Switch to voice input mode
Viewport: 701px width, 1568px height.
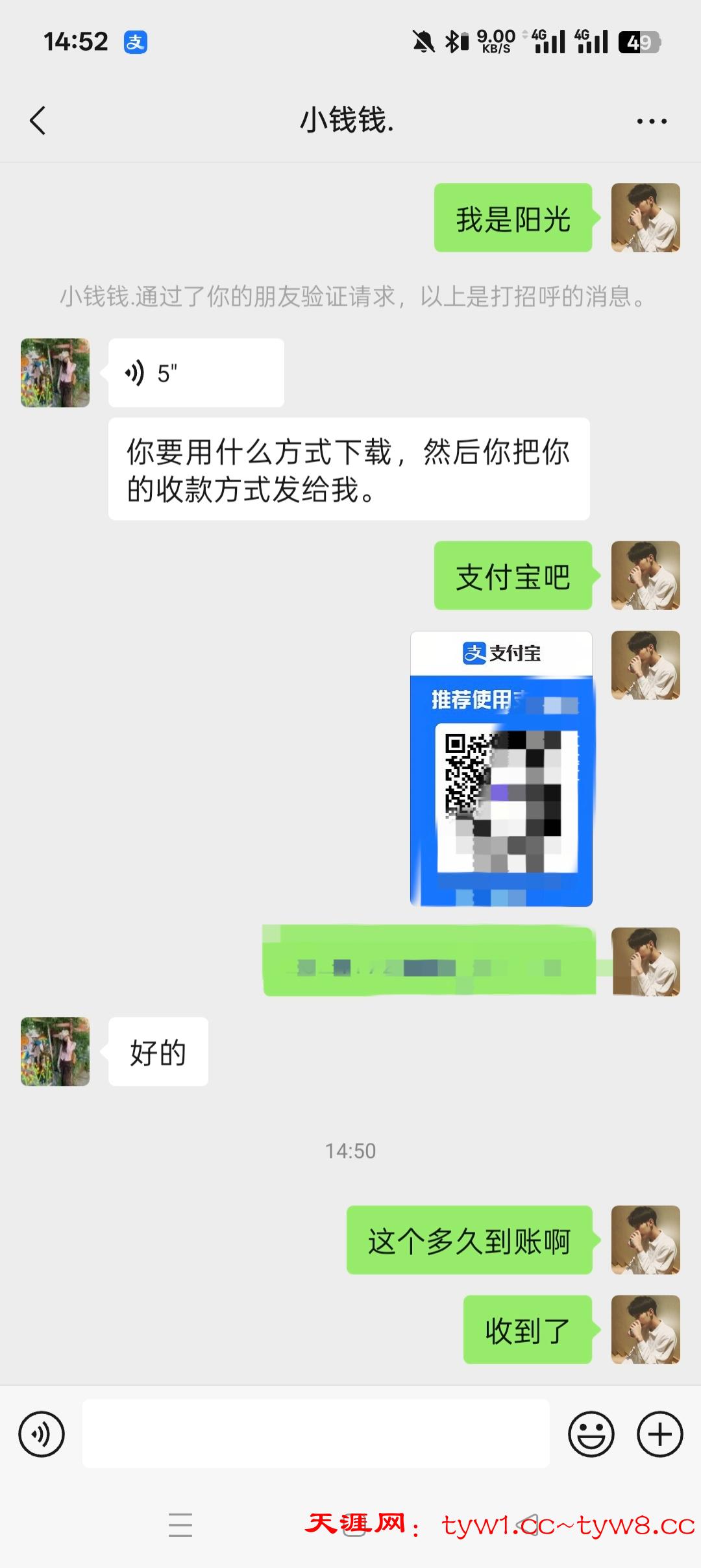tap(42, 1434)
